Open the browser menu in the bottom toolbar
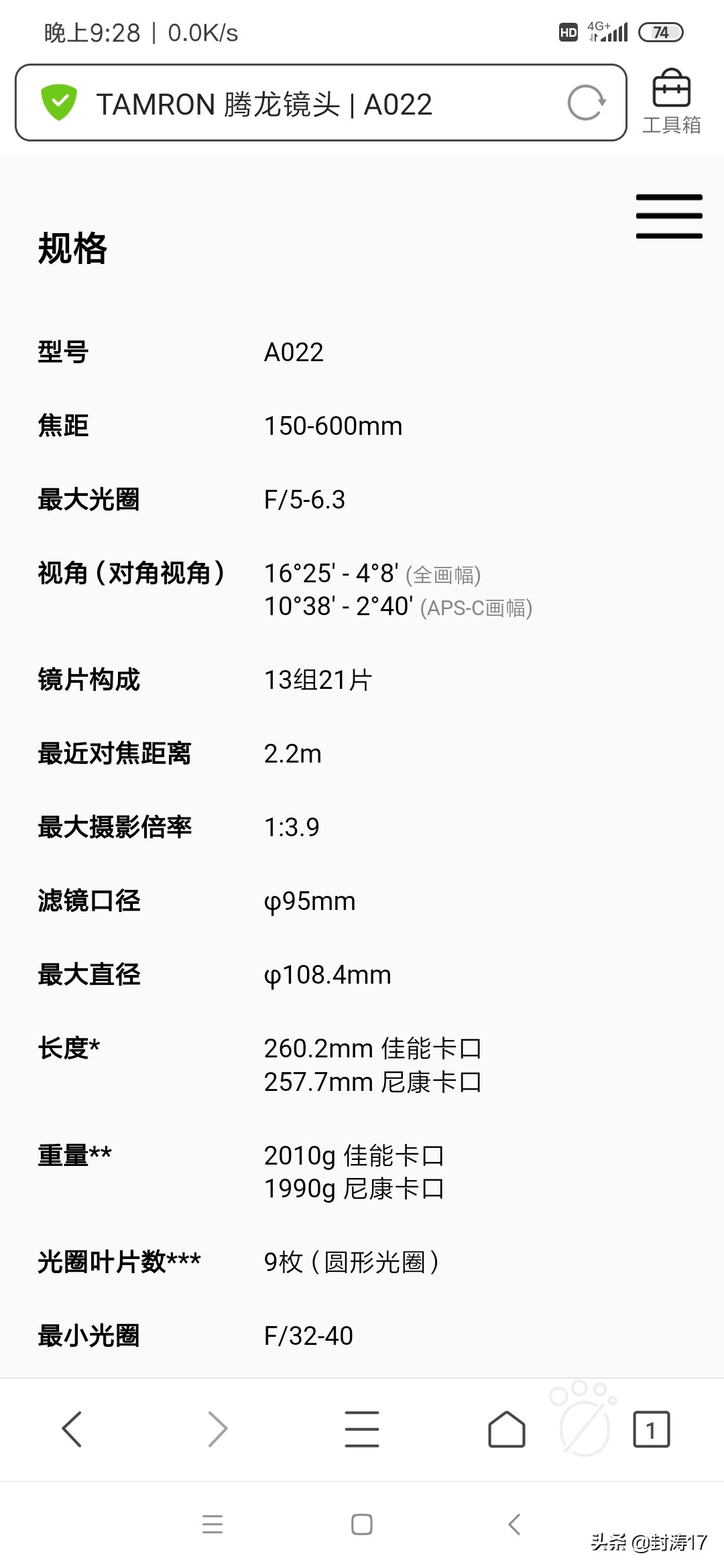Viewport: 724px width, 1568px height. [362, 1429]
